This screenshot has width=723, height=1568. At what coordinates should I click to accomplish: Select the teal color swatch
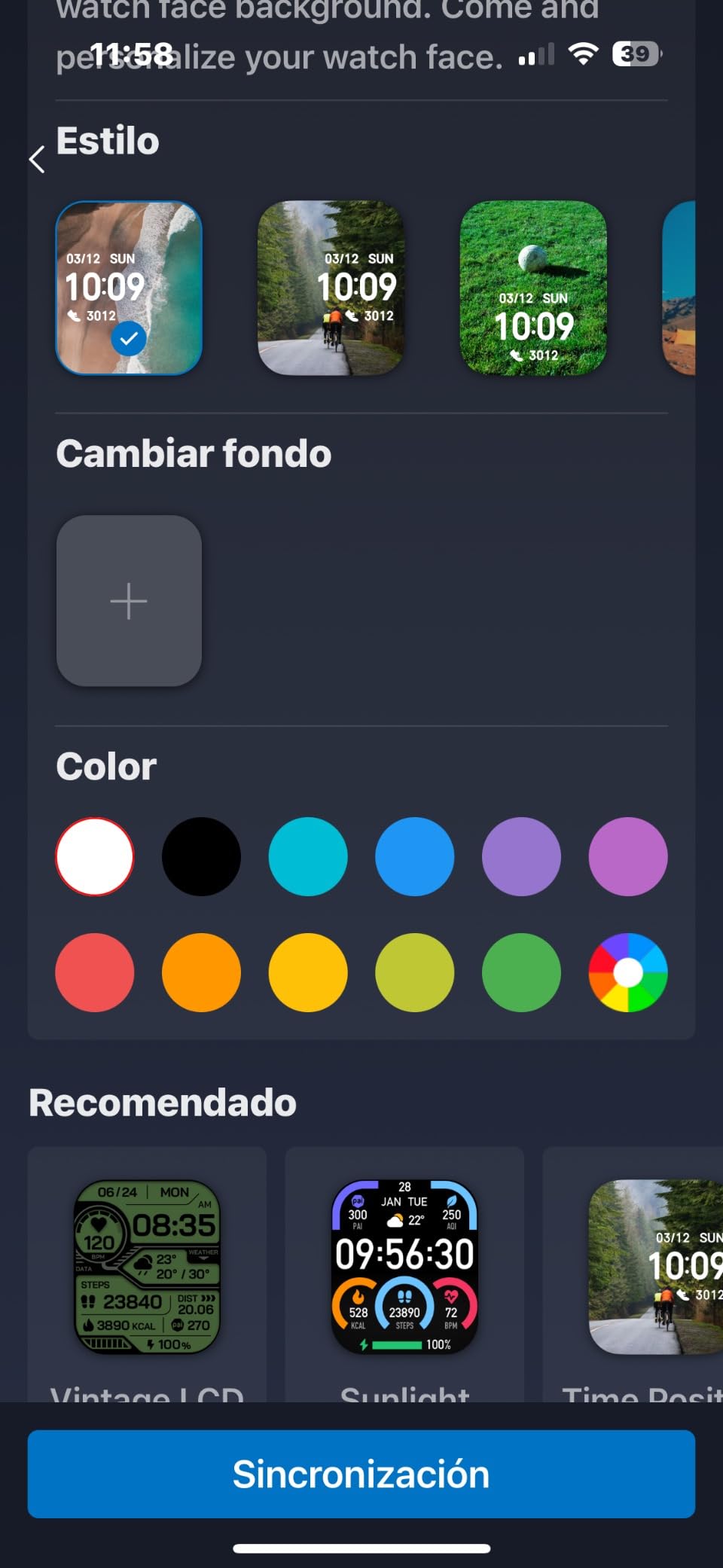coord(307,856)
